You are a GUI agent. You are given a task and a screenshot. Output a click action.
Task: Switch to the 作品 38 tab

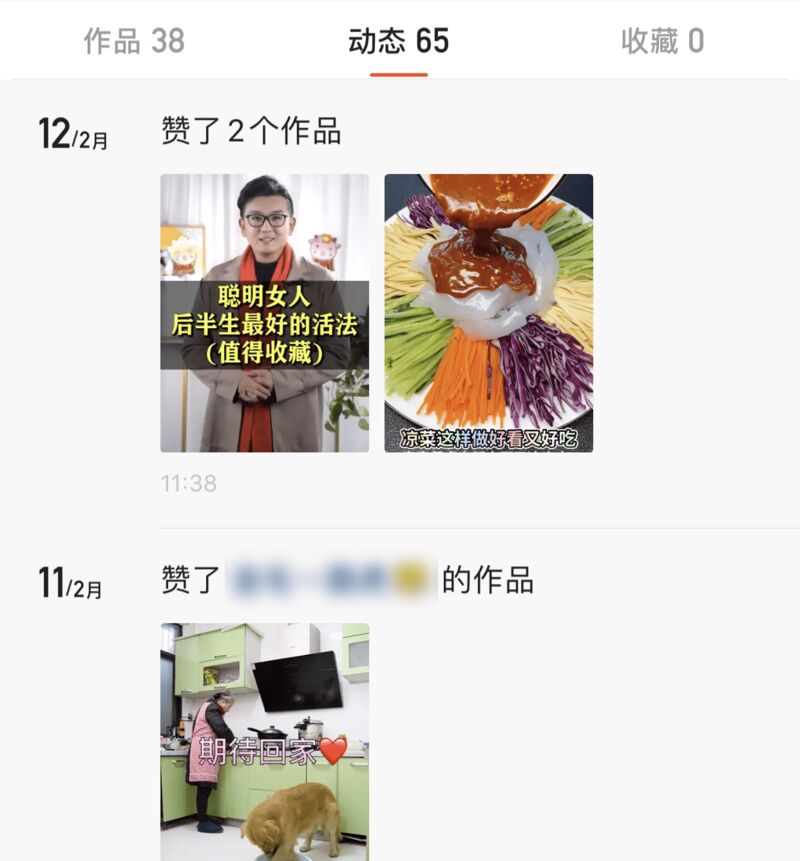(x=134, y=41)
